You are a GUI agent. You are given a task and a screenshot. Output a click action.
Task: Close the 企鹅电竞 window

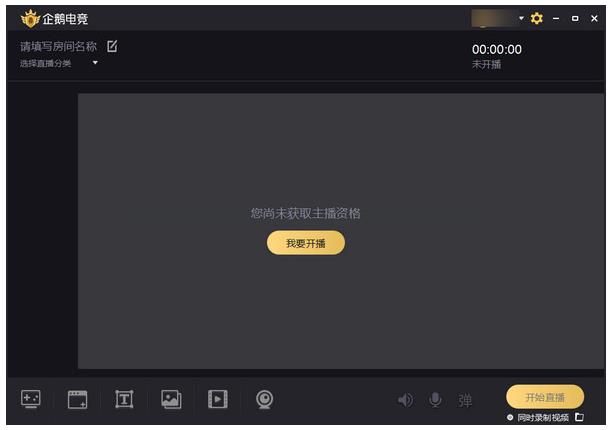(x=594, y=18)
